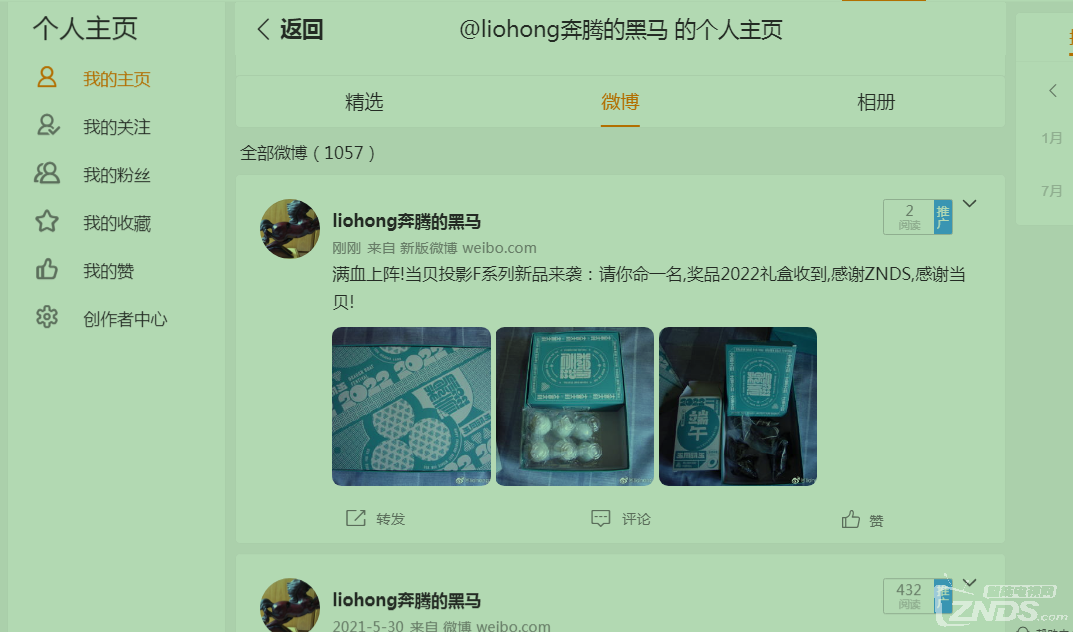Open 我的主页 in the sidebar
The width and height of the screenshot is (1073, 632).
click(x=116, y=79)
